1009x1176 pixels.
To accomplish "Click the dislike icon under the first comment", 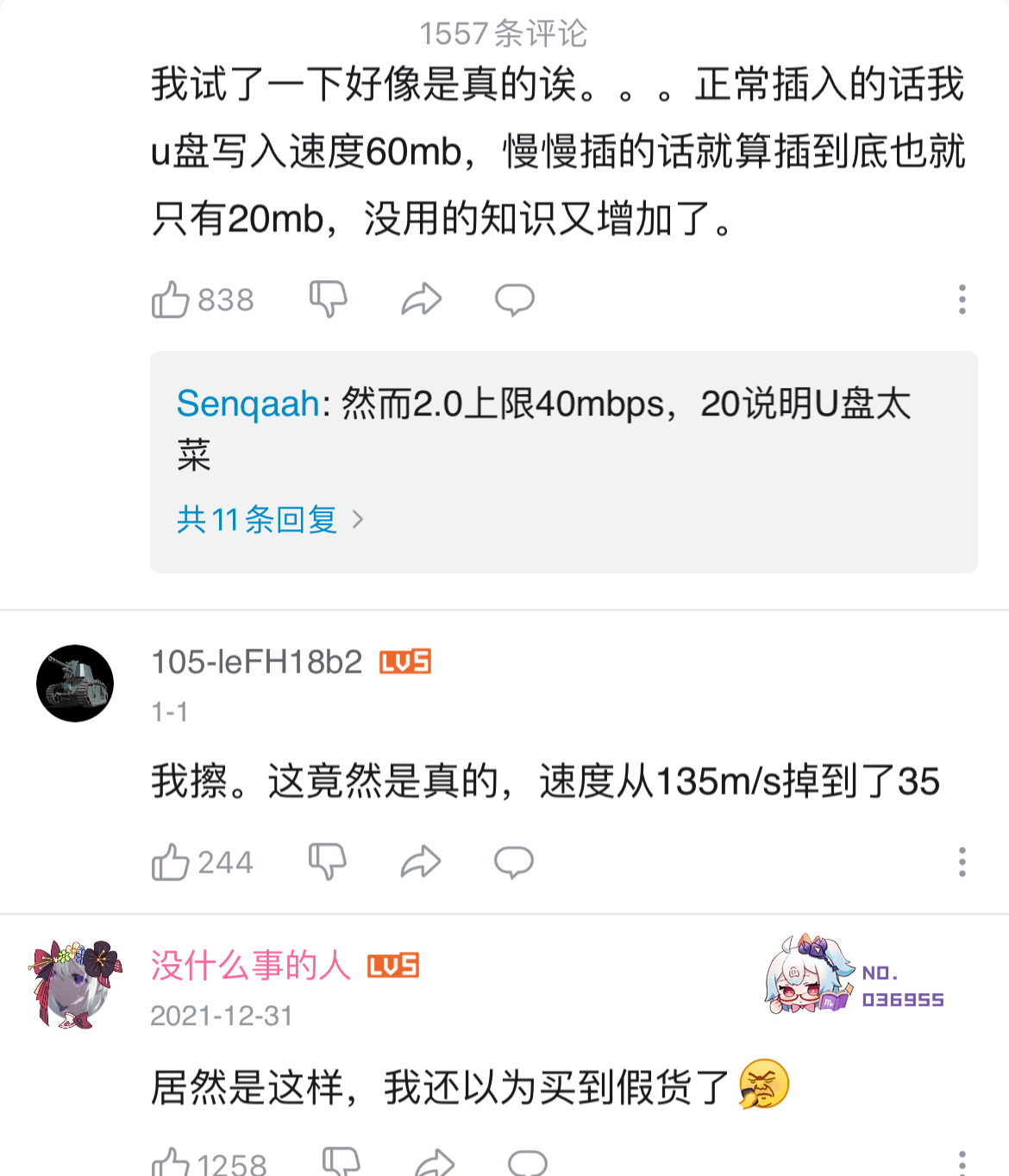I will pyautogui.click(x=328, y=299).
